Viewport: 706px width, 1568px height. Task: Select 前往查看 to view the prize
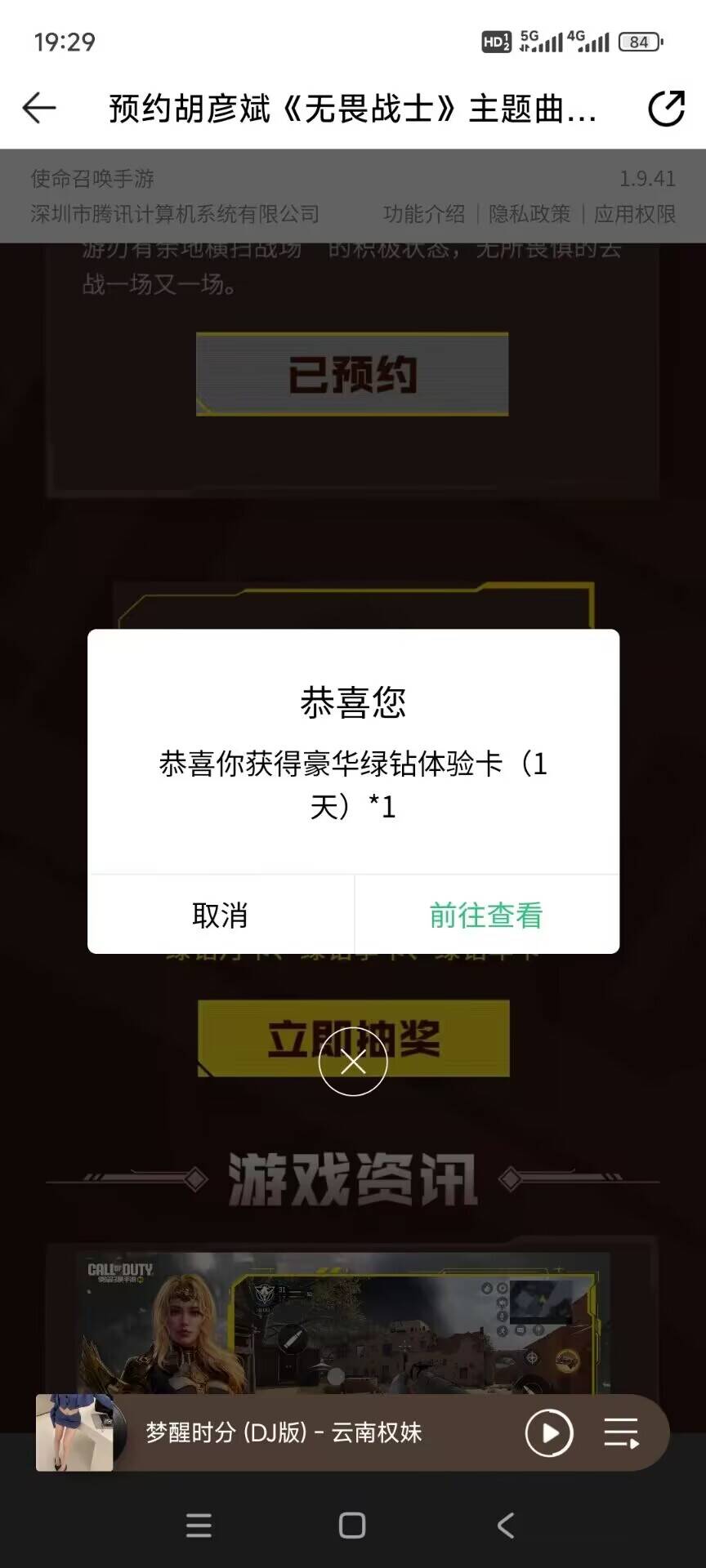[x=486, y=915]
